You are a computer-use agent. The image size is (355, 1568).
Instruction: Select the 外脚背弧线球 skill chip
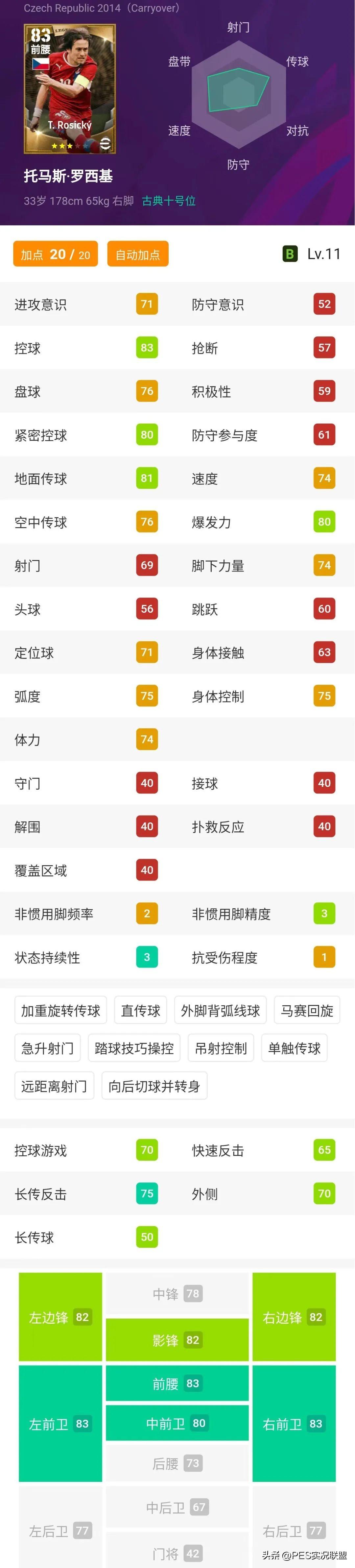click(x=221, y=1011)
